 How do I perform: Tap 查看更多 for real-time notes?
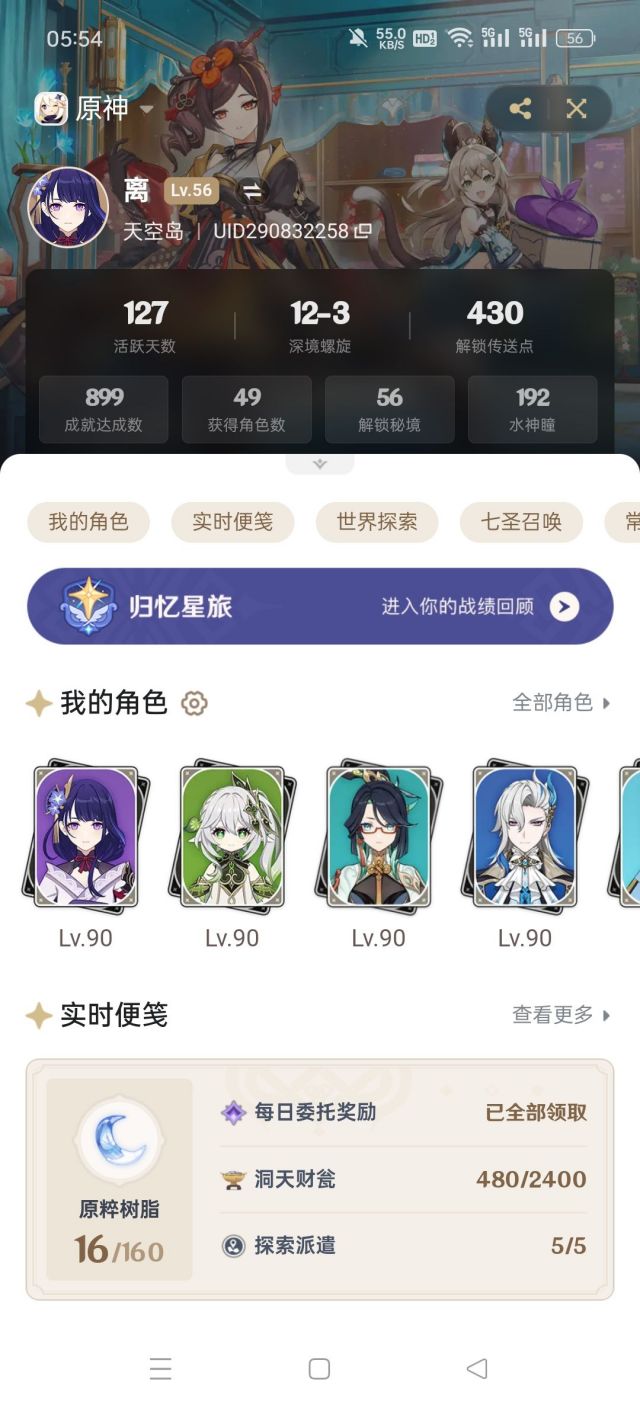point(562,1015)
